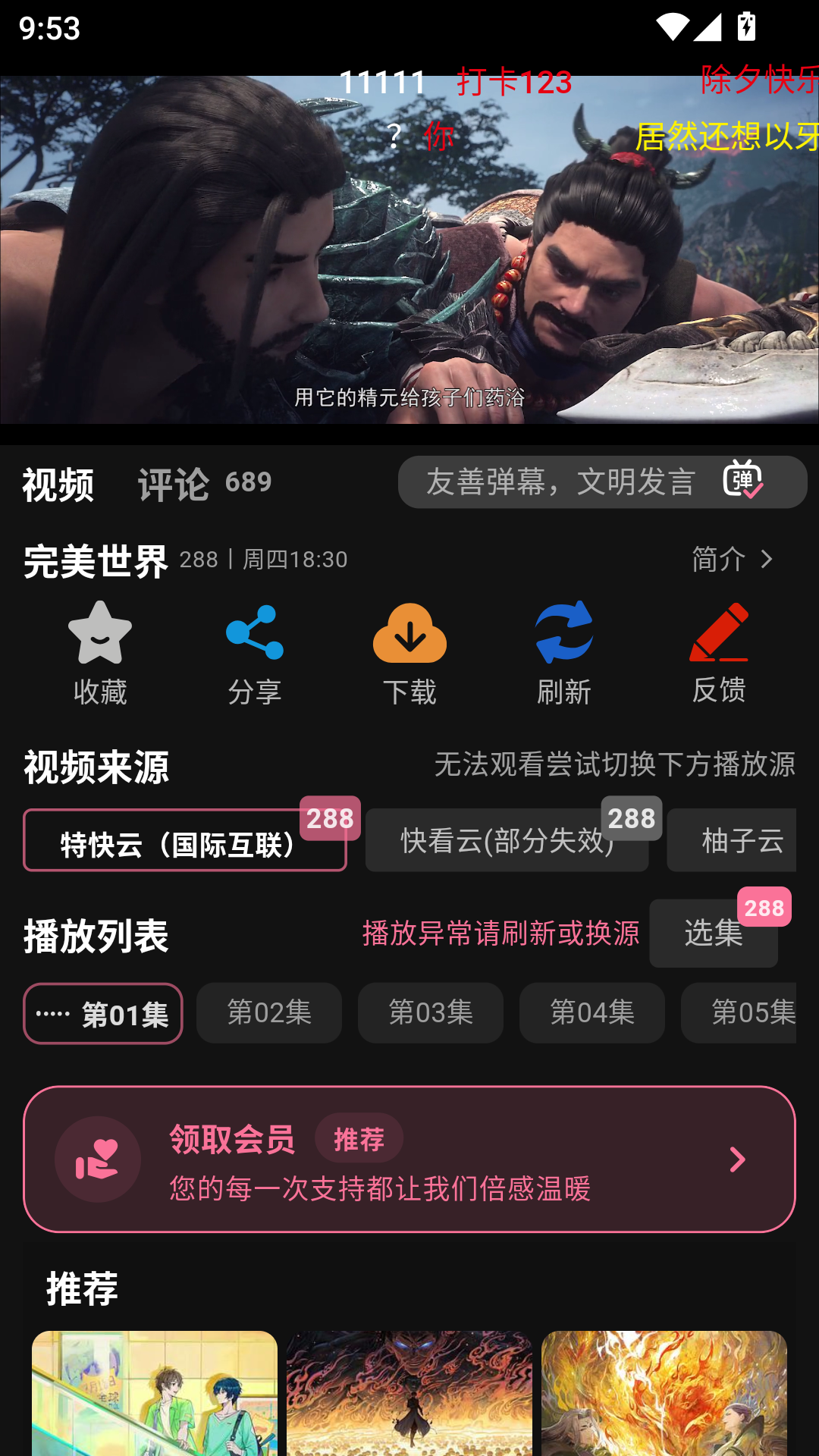Tap the video player to show controls

(409, 249)
